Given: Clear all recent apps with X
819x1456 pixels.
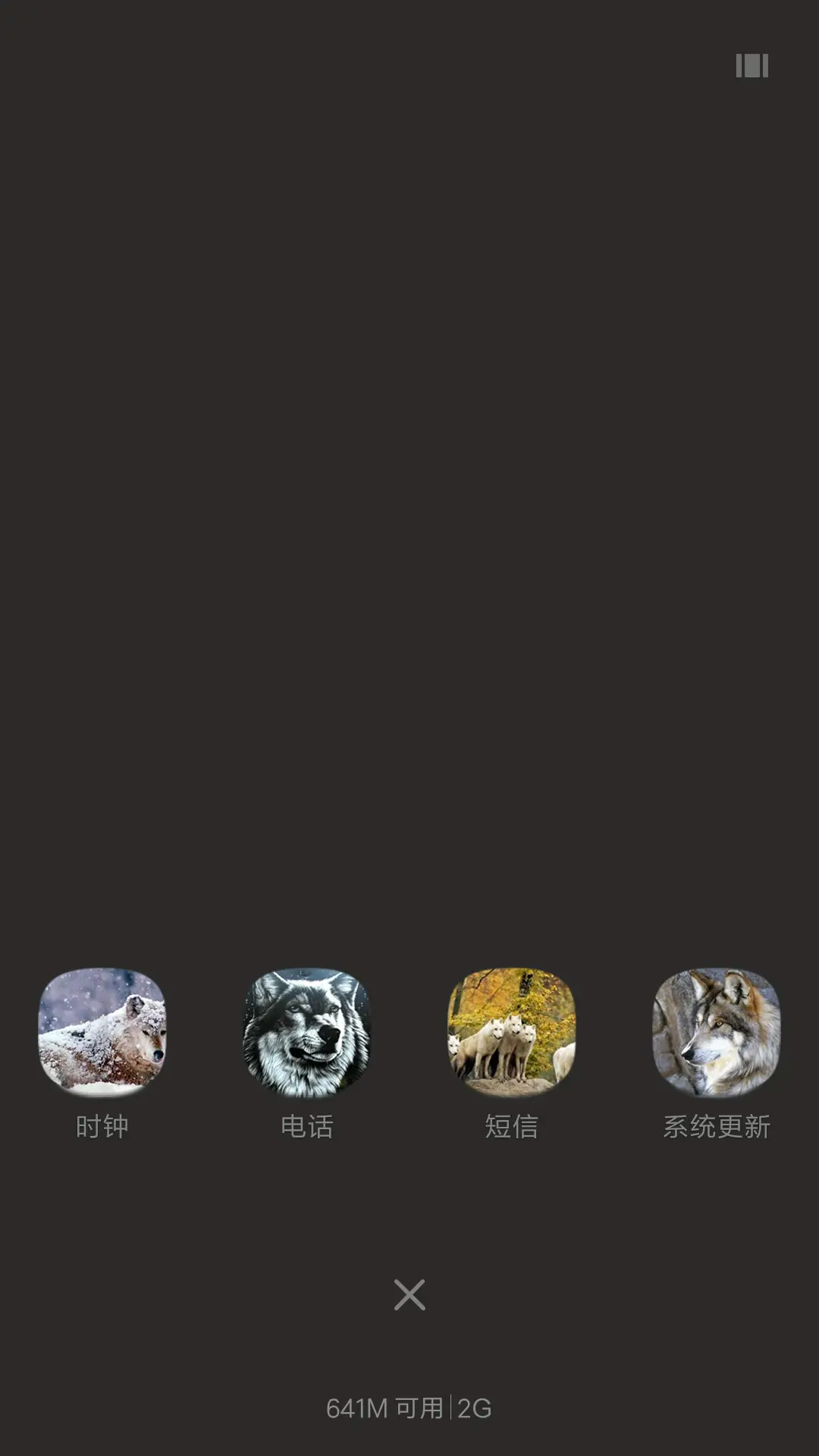Looking at the screenshot, I should coord(409,1294).
